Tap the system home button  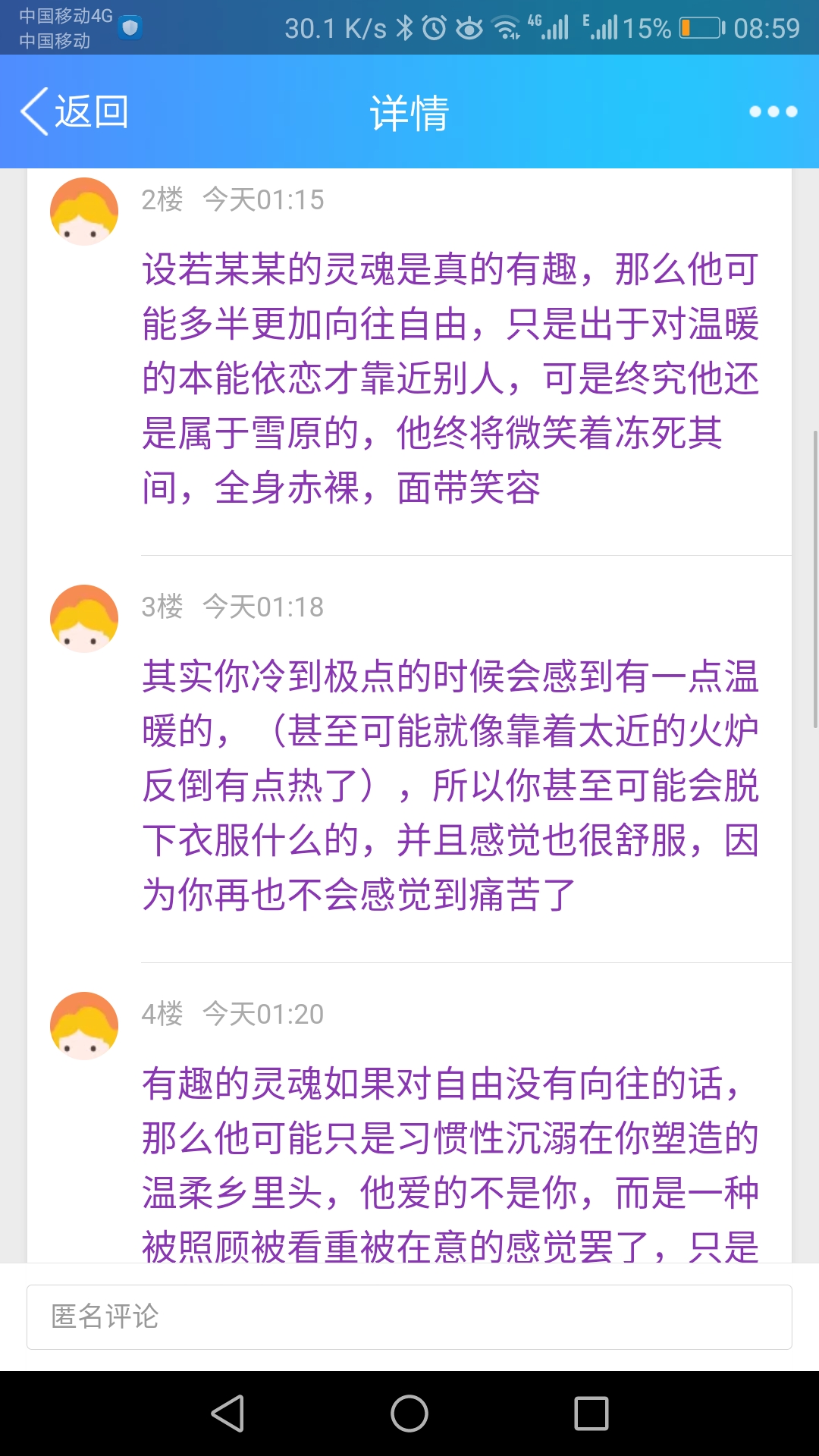pos(409,1414)
